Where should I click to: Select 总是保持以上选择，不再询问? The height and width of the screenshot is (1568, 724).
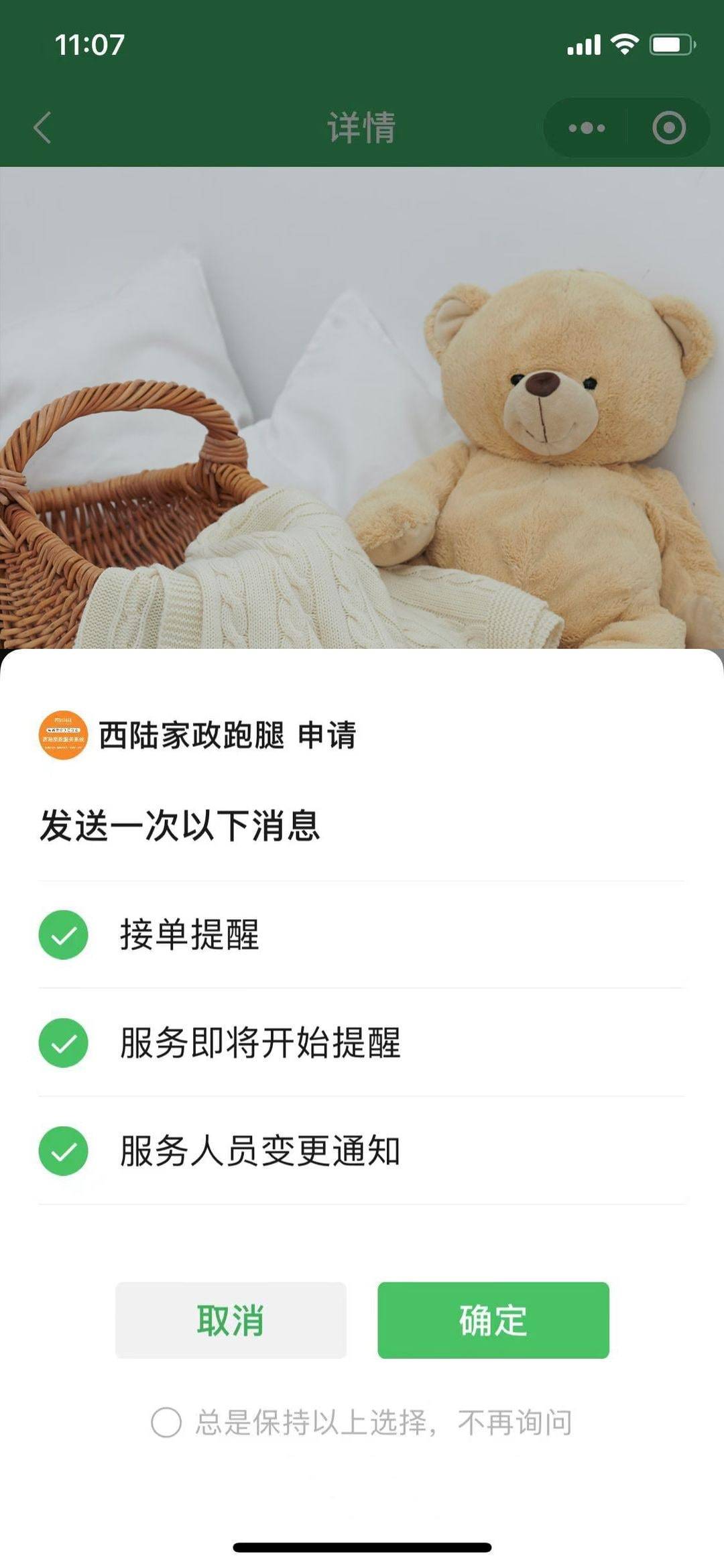166,1422
